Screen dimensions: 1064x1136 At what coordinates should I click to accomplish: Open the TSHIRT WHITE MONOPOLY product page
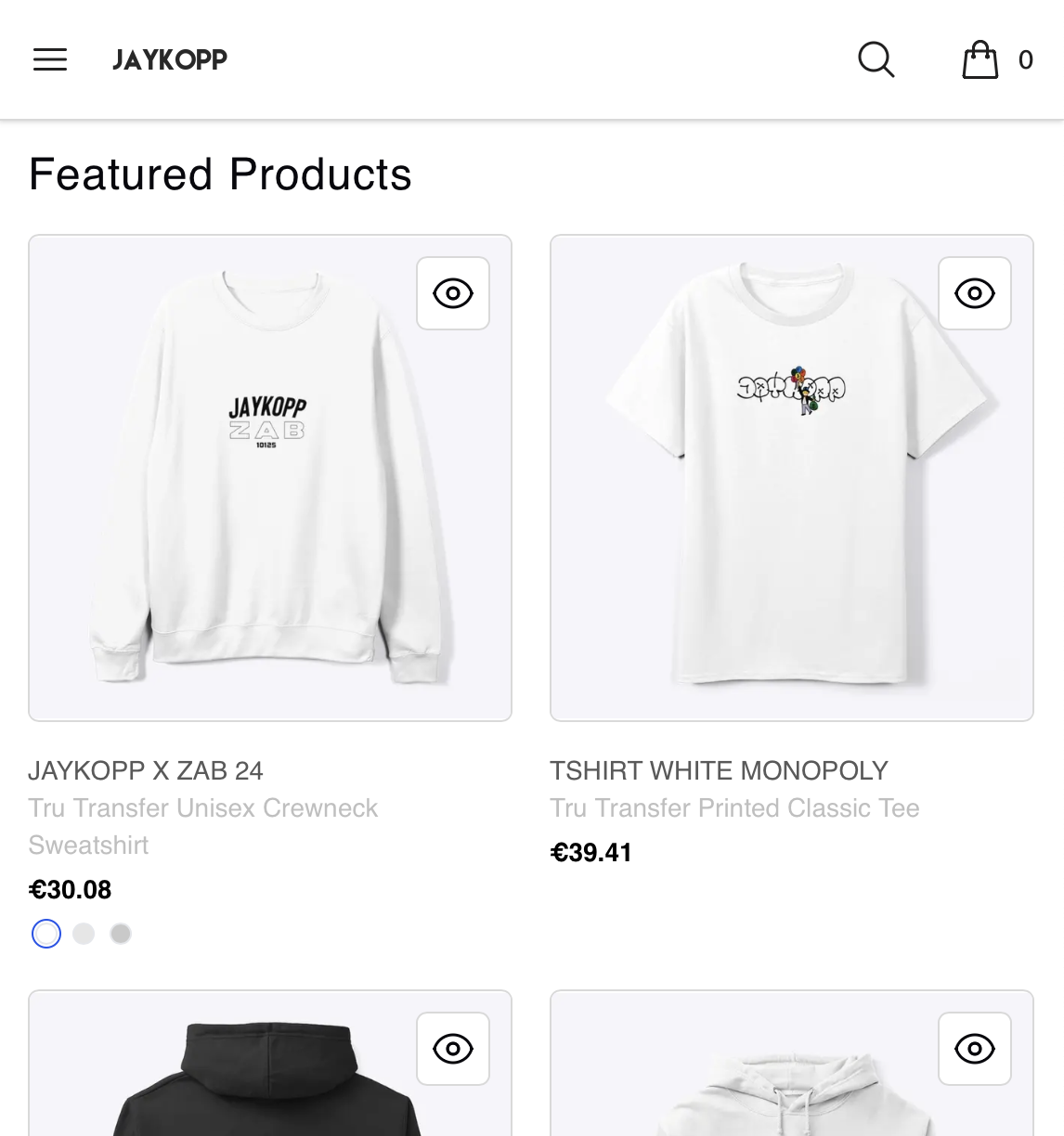(719, 770)
